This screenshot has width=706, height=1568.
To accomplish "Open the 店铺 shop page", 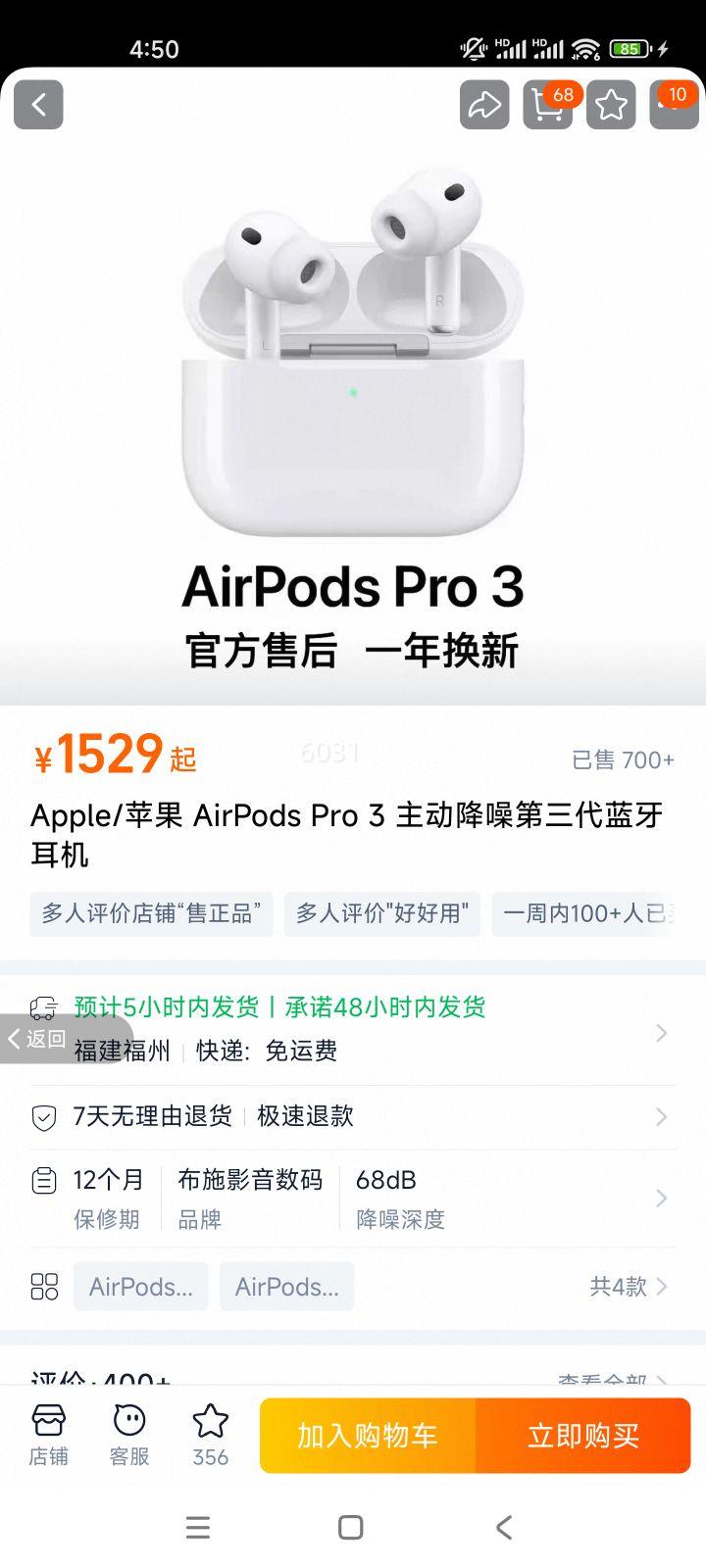I will 48,1434.
